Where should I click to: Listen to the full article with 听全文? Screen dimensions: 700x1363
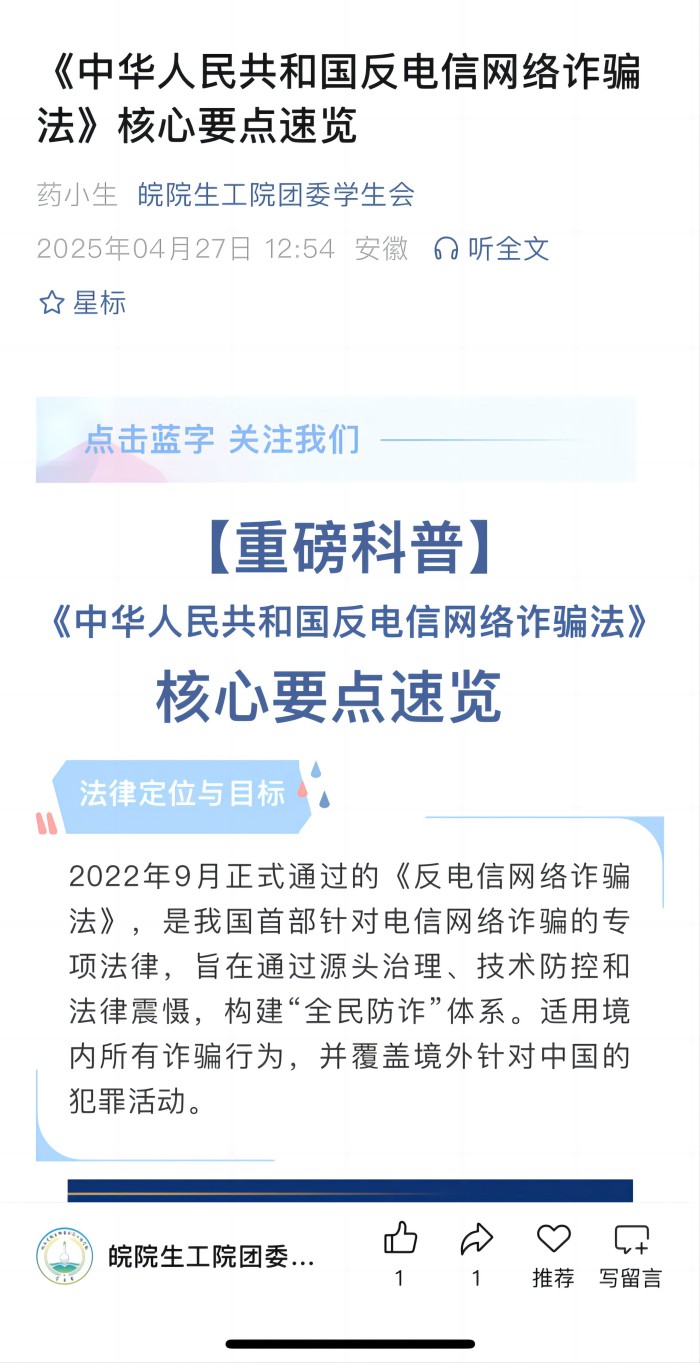pyautogui.click(x=492, y=248)
